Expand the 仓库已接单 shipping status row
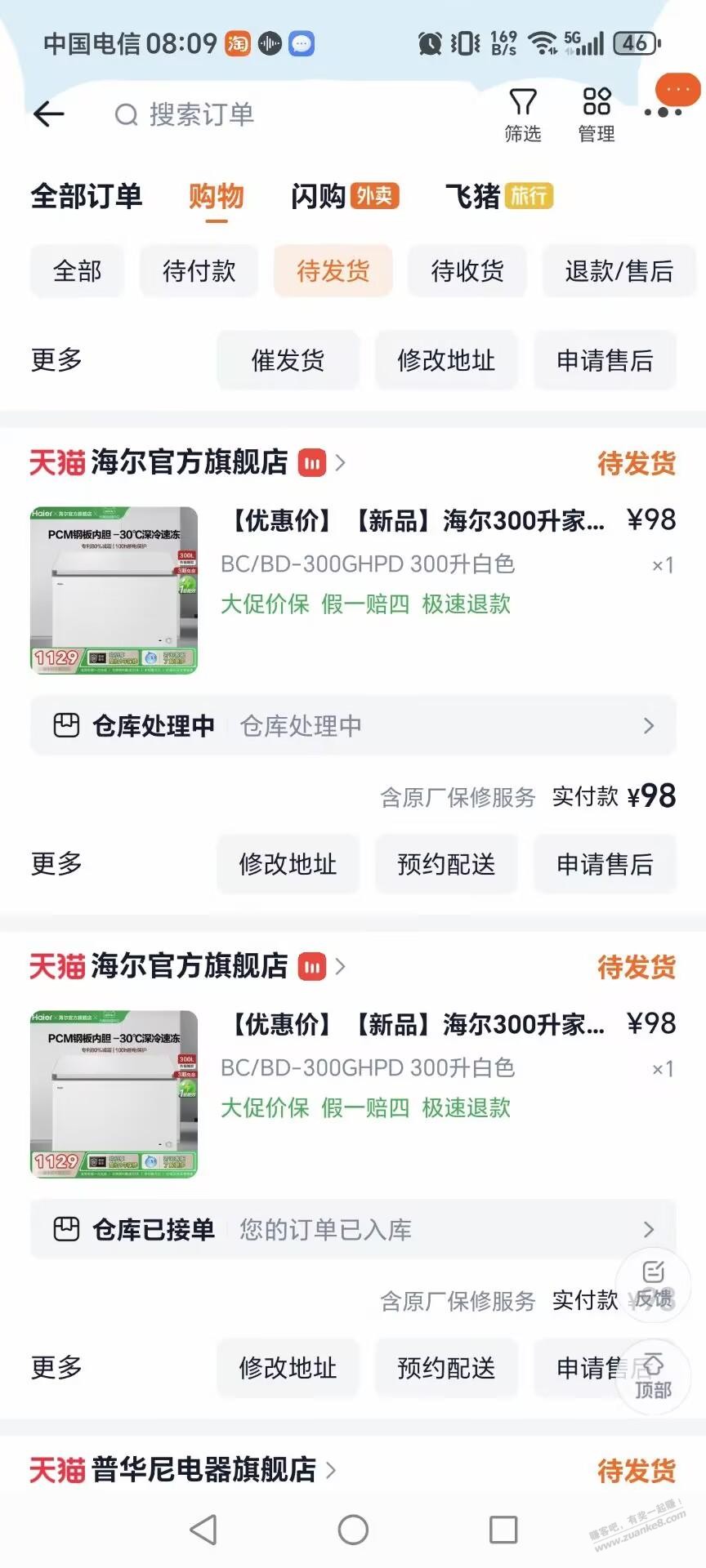This screenshot has height=1568, width=706. 351,1229
